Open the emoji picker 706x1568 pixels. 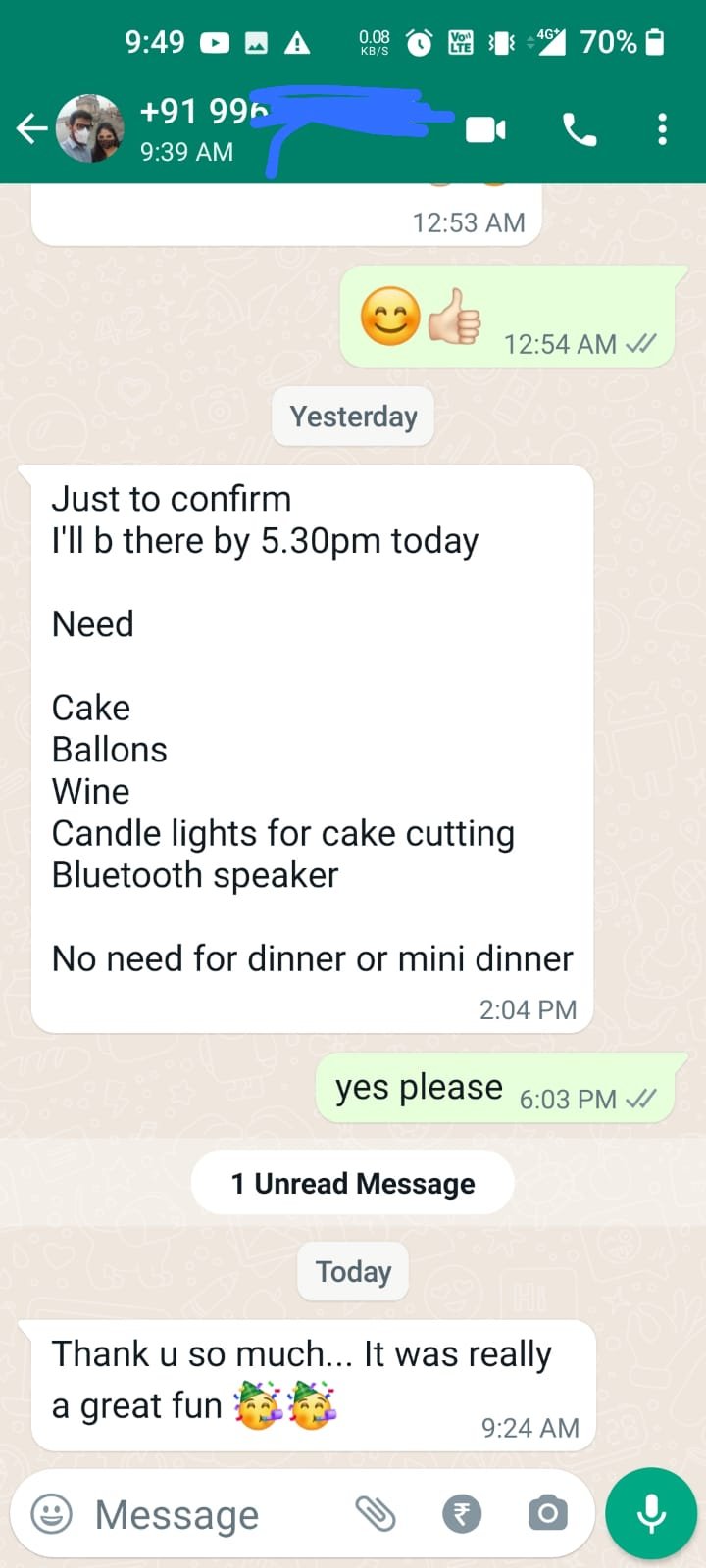tap(52, 1514)
